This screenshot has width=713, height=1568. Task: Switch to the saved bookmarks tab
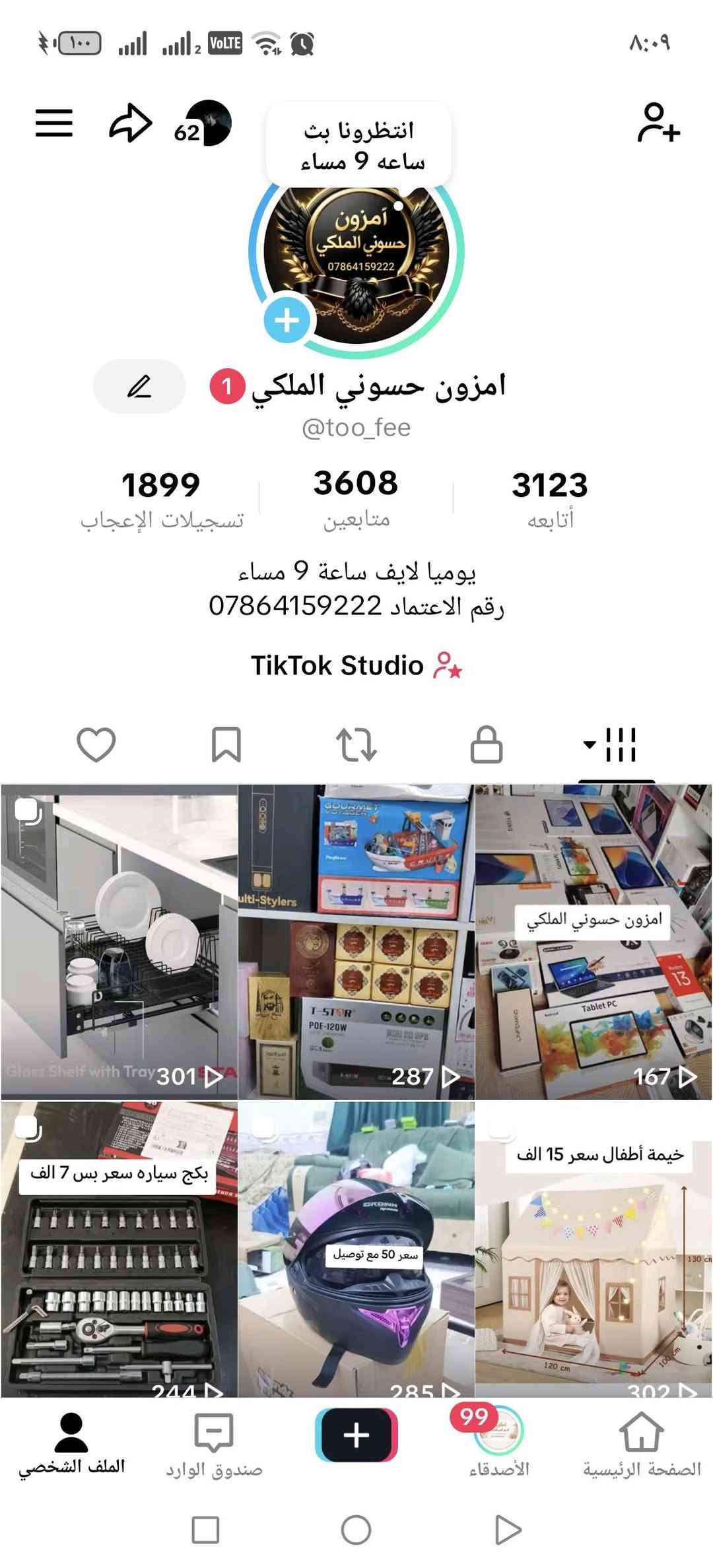[x=226, y=745]
